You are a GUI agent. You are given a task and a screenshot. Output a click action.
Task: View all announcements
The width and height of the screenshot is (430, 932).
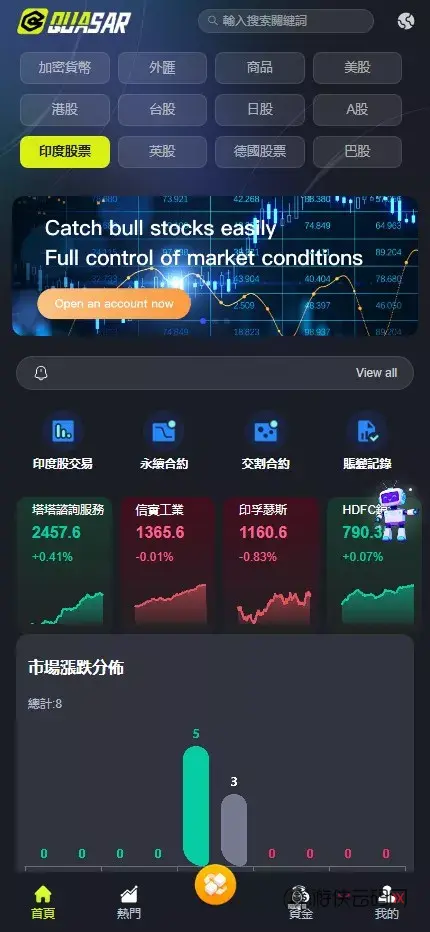[376, 373]
